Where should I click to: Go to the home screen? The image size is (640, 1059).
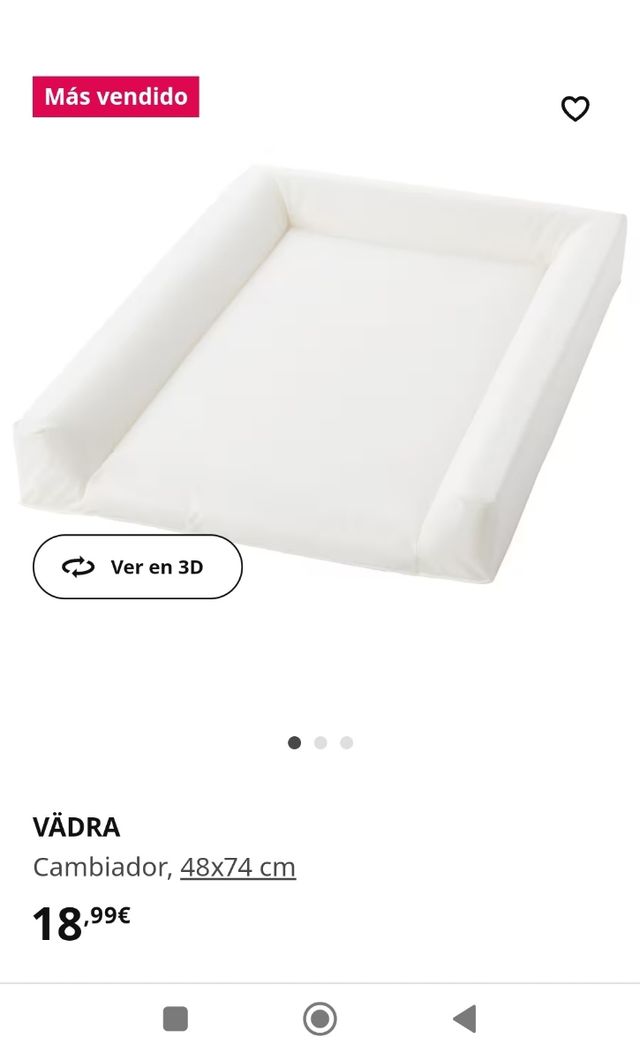320,1019
